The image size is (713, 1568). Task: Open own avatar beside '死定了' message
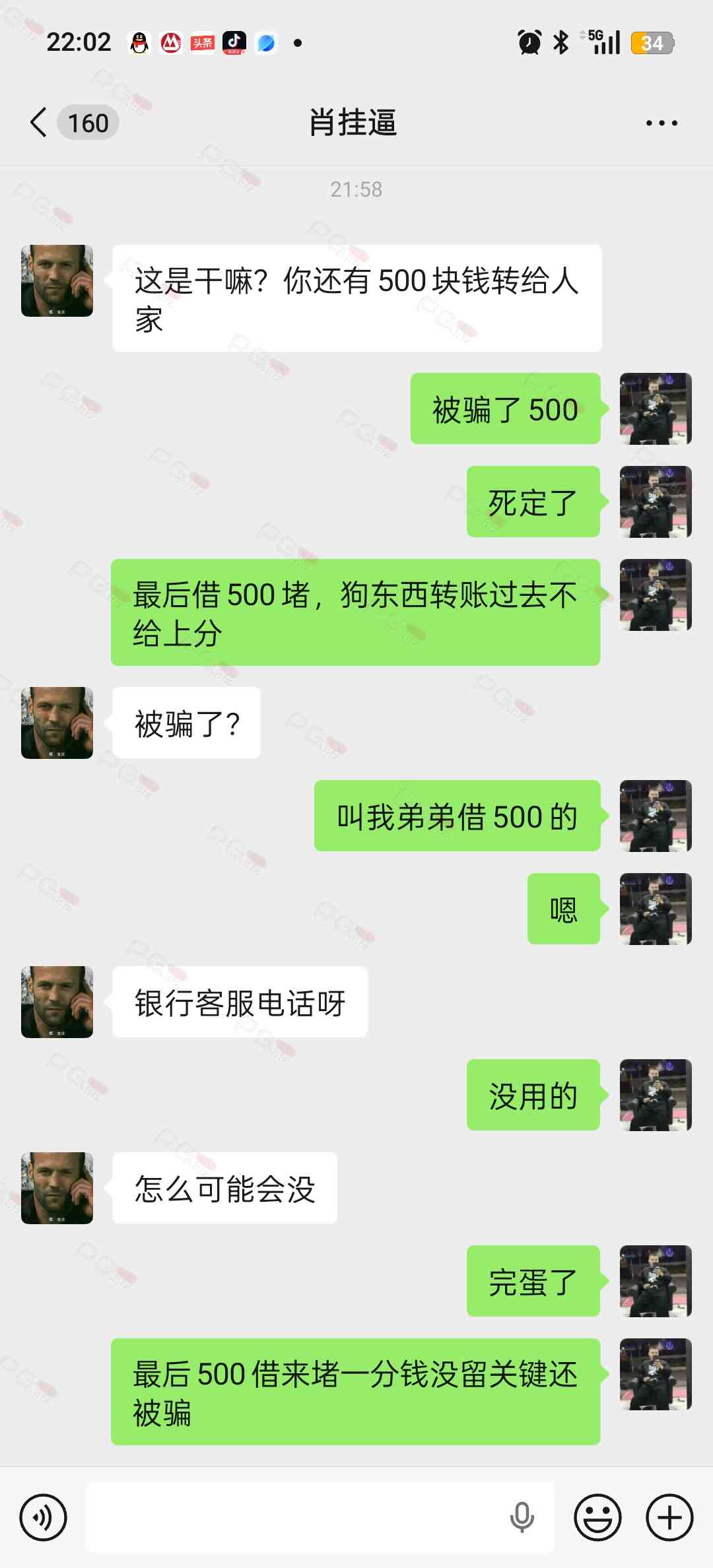(x=655, y=502)
